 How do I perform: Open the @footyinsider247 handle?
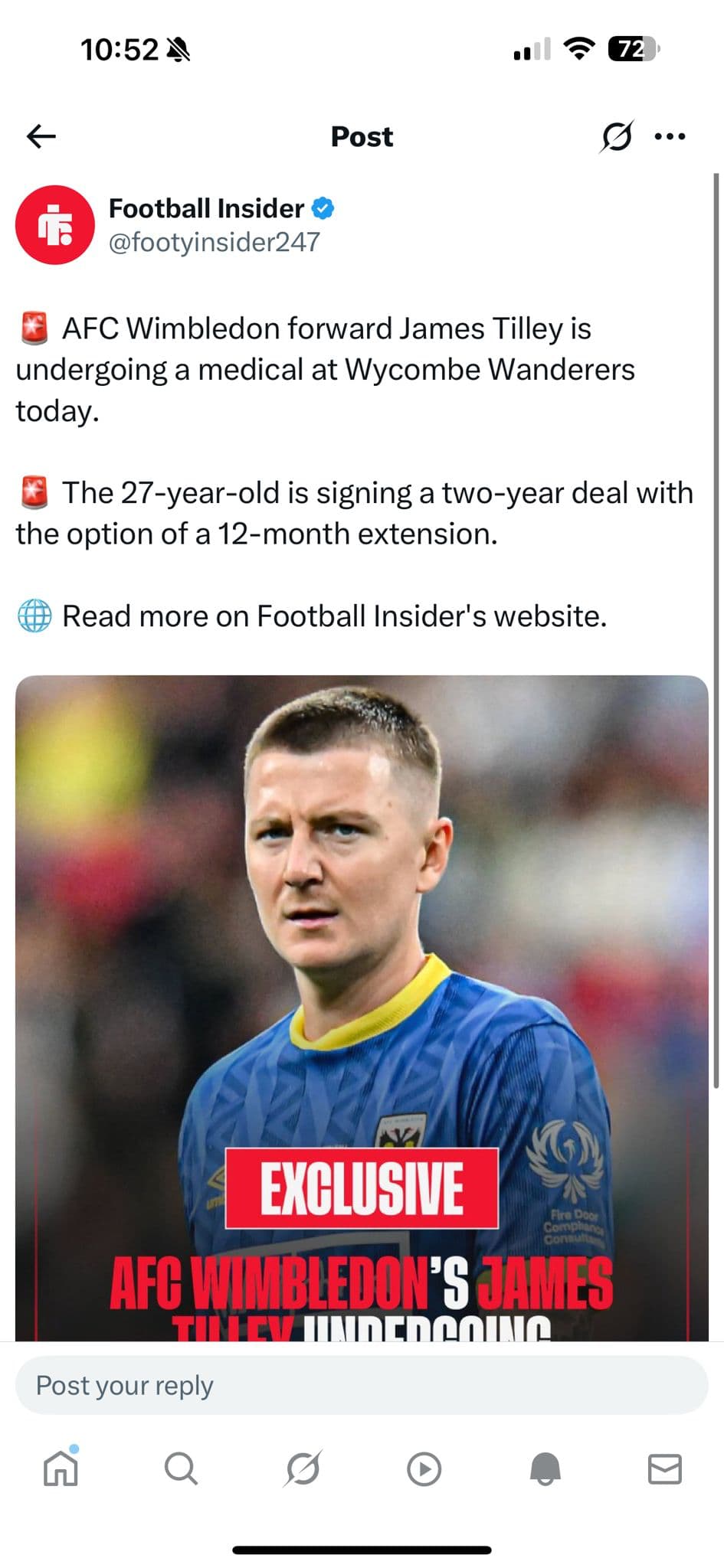[x=214, y=243]
